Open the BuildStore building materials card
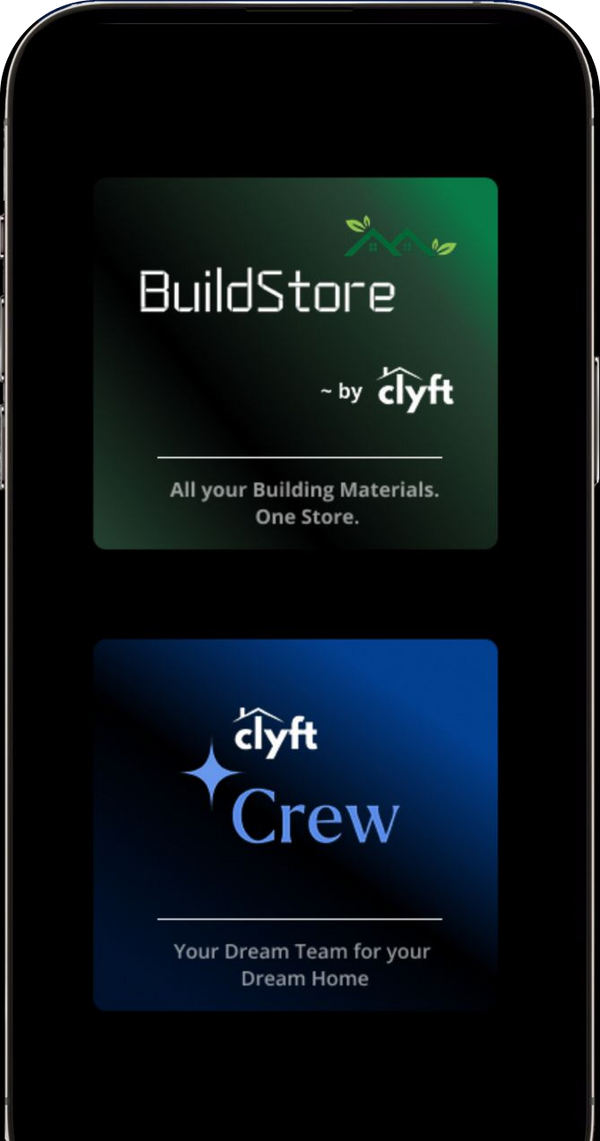 pos(295,363)
